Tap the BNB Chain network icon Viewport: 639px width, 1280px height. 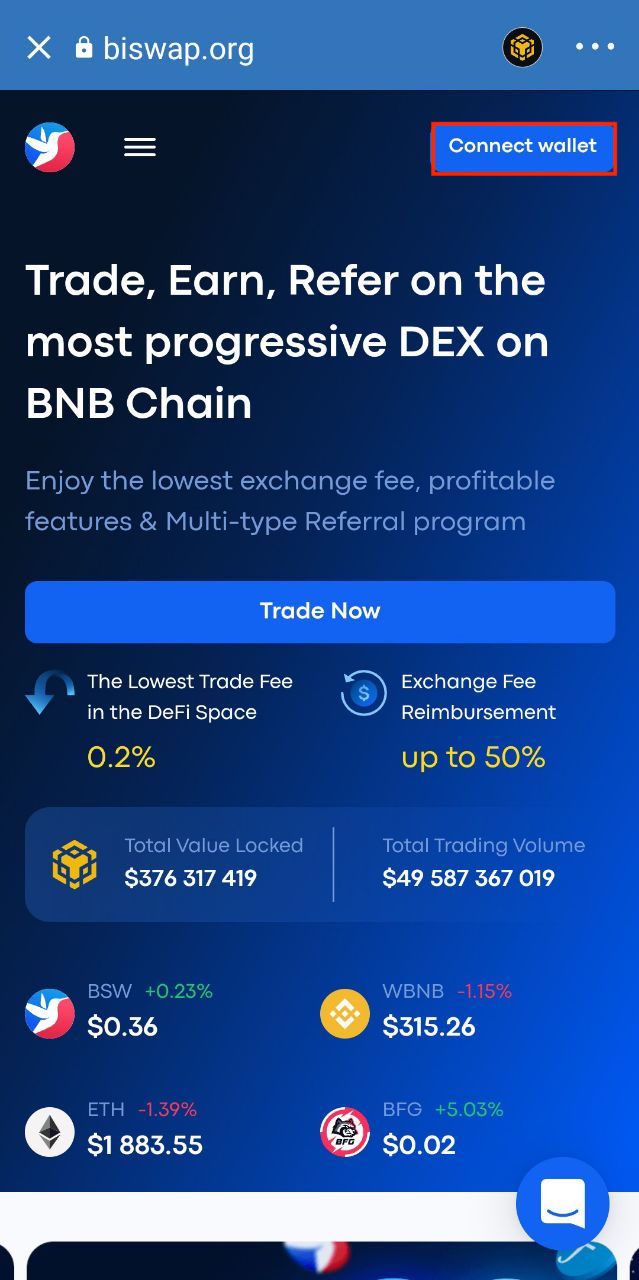522,47
